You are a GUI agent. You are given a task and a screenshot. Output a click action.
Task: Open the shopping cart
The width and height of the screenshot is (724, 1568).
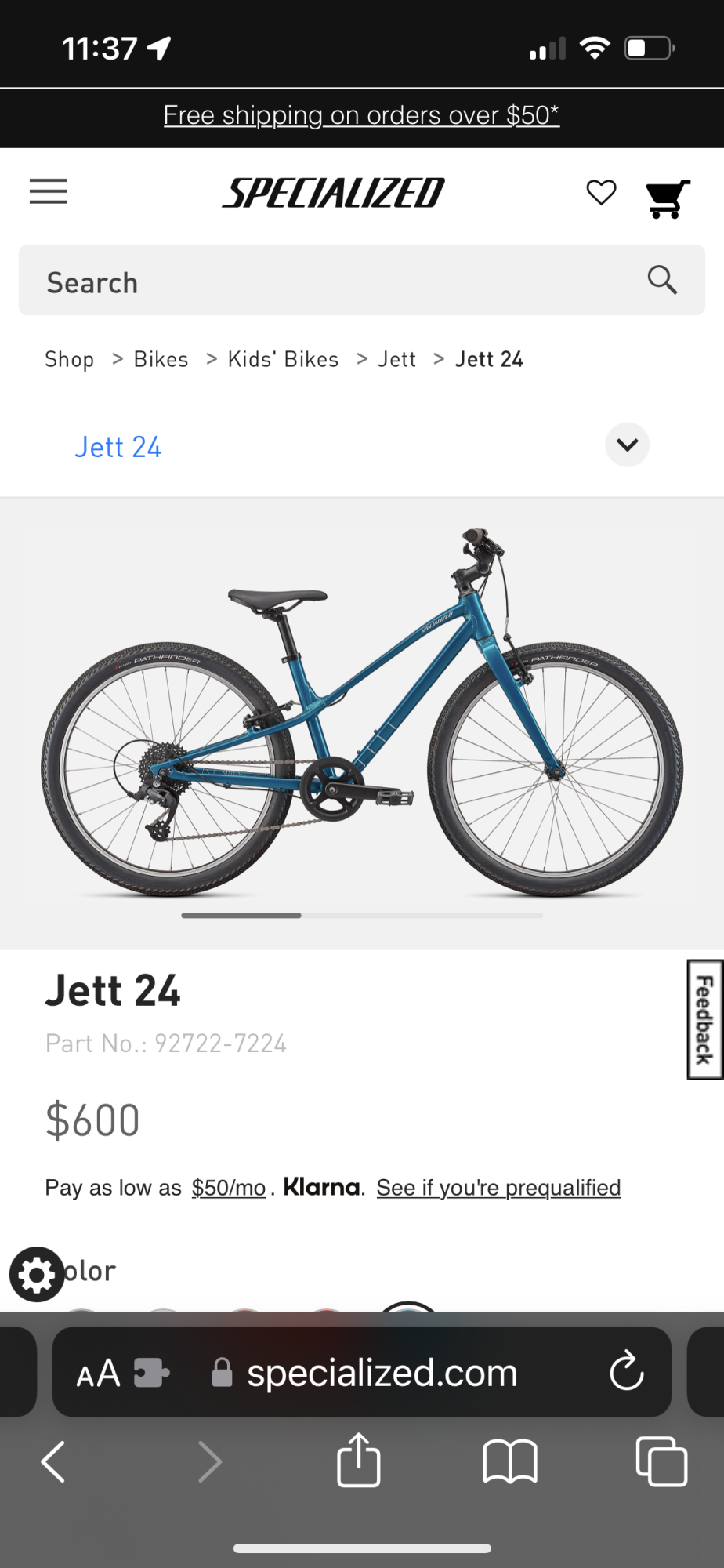[667, 198]
